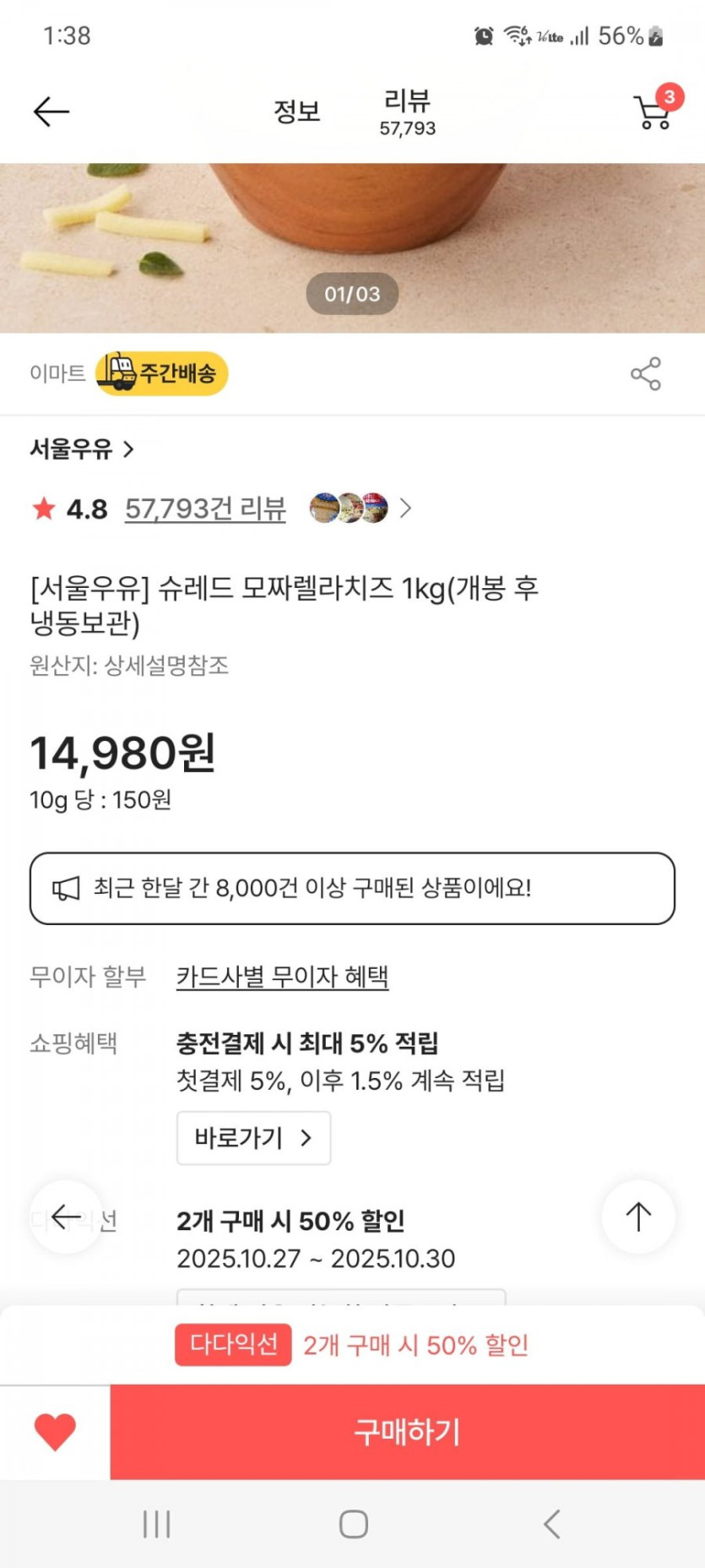The width and height of the screenshot is (705, 1568).
Task: Open system recent apps
Action: pyautogui.click(x=156, y=1524)
